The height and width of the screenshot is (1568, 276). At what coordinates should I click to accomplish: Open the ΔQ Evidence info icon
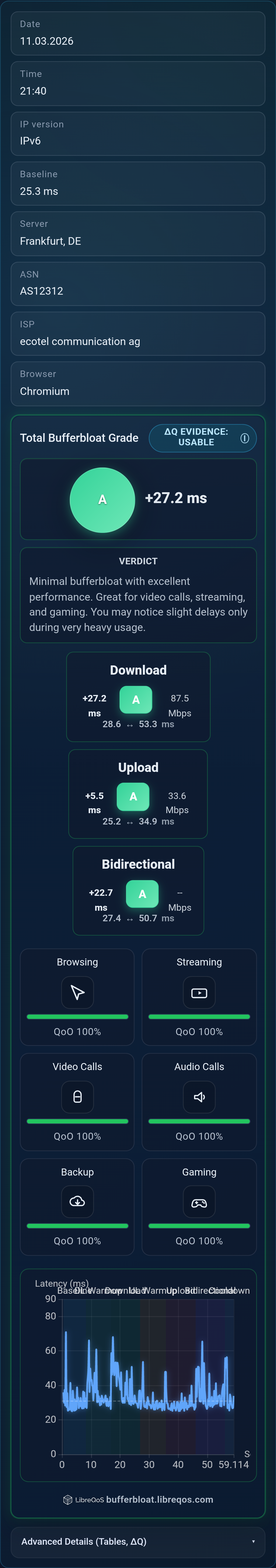coord(244,438)
